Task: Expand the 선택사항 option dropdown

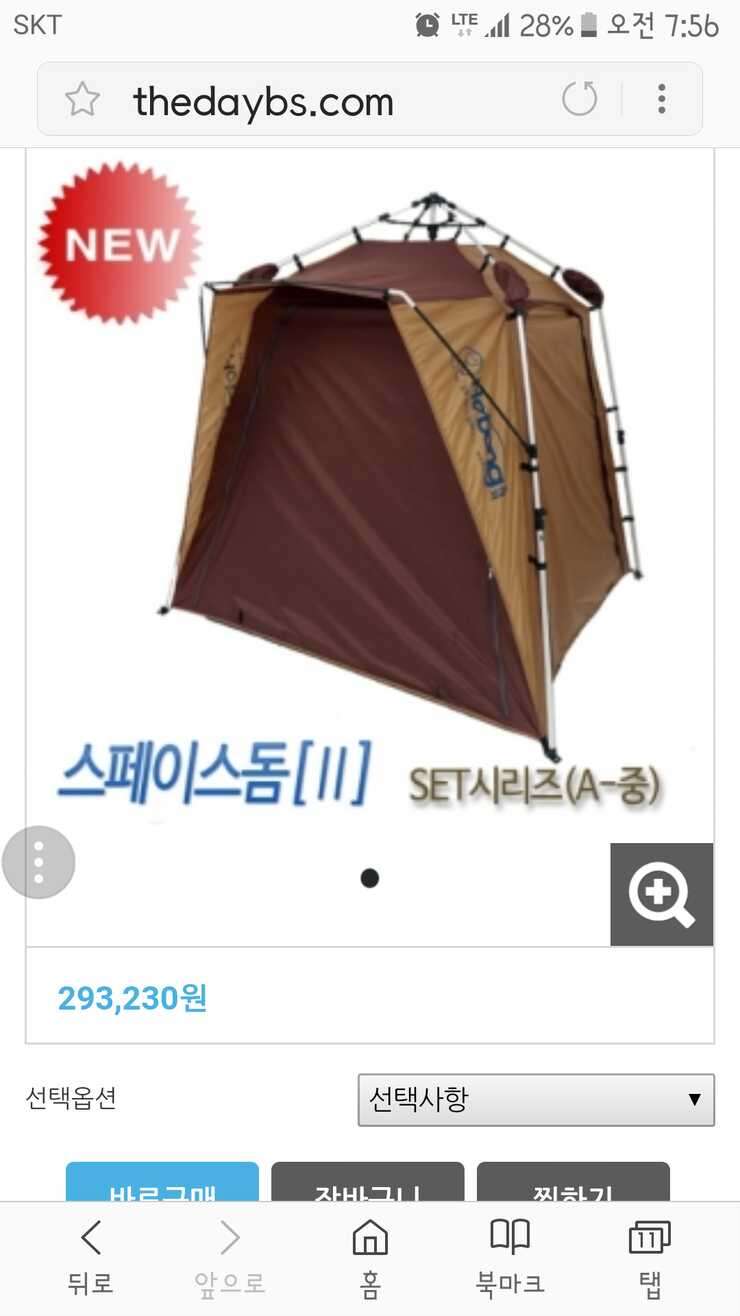Action: pyautogui.click(x=536, y=1100)
